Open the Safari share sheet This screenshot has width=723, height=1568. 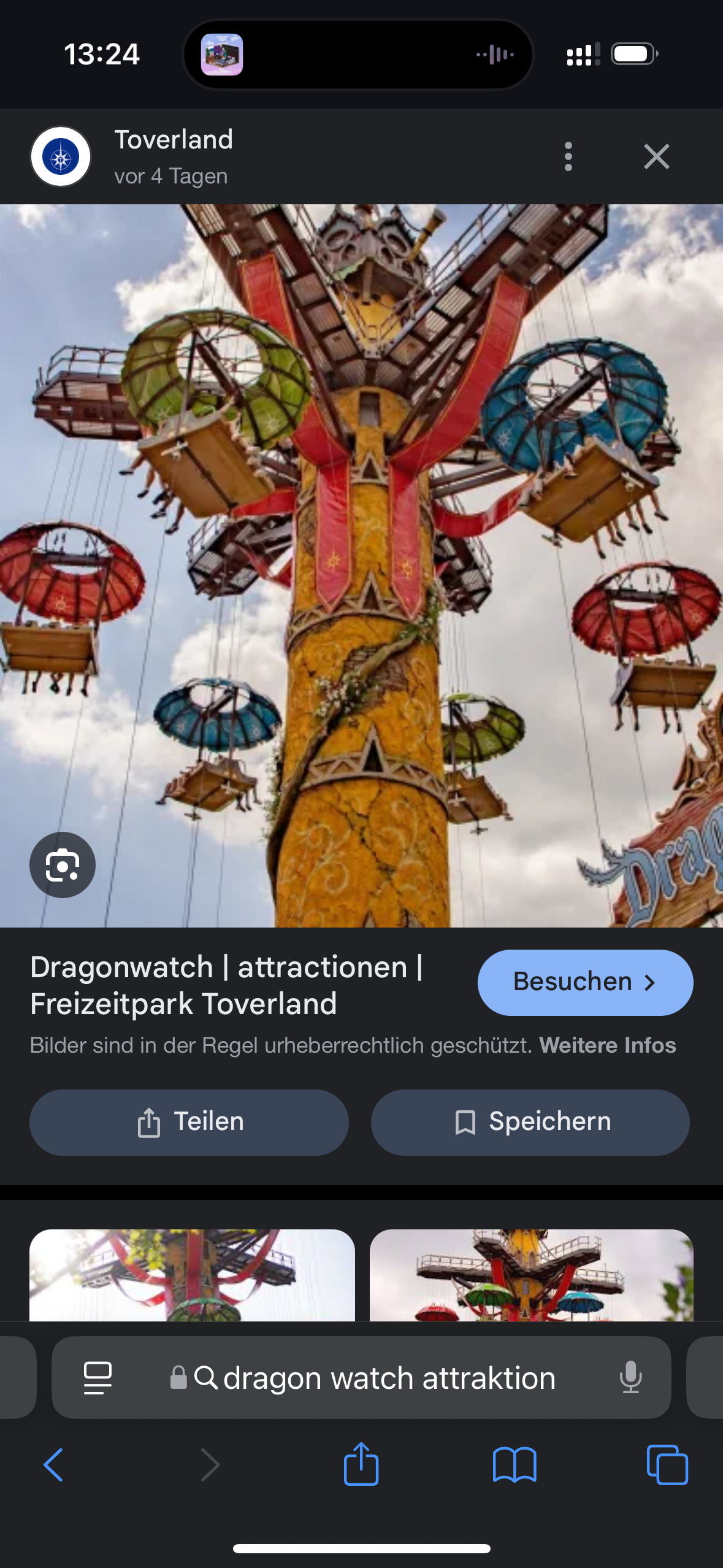[361, 1464]
